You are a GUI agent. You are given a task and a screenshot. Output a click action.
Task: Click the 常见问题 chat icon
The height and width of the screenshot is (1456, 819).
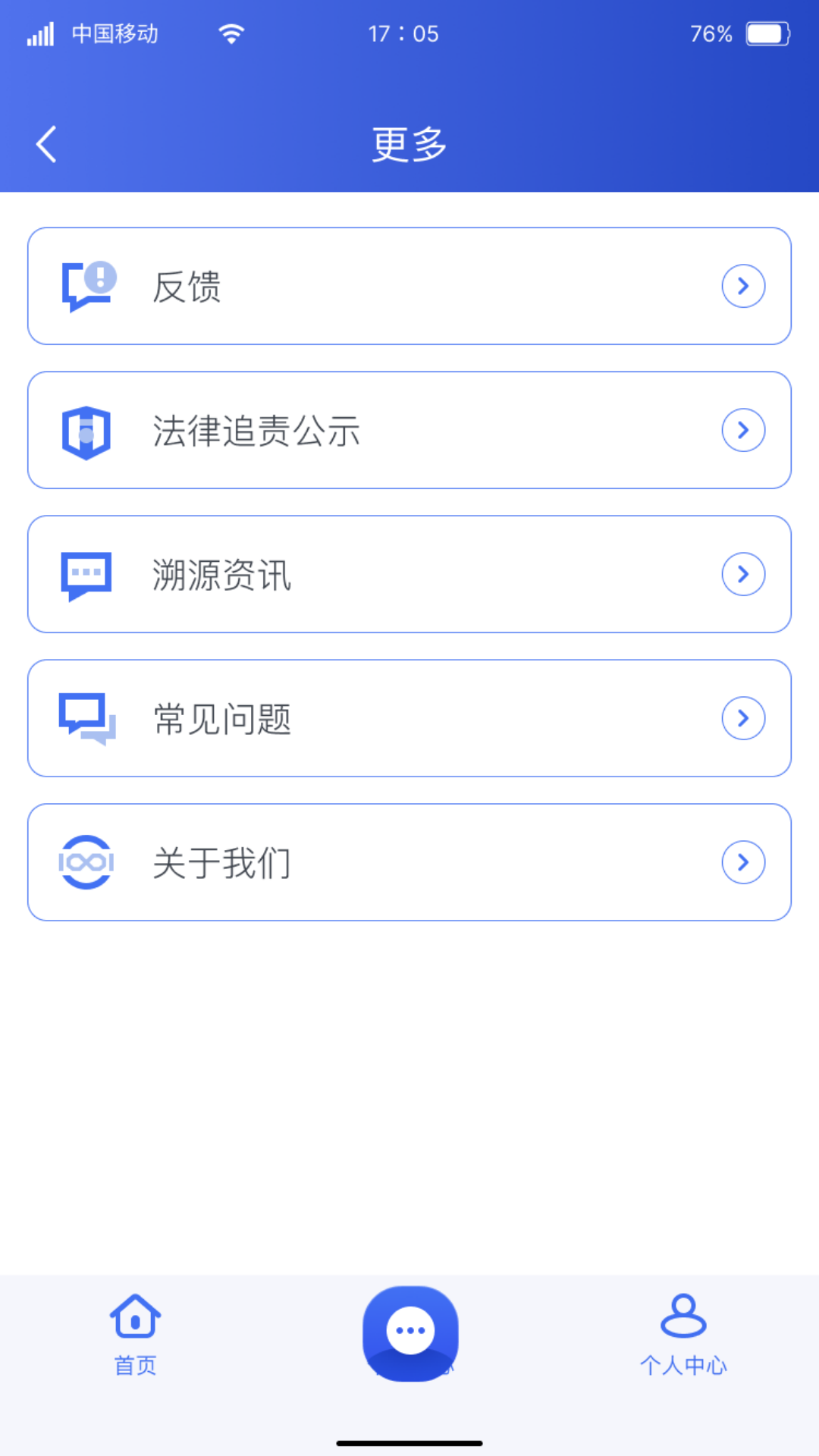(x=86, y=718)
